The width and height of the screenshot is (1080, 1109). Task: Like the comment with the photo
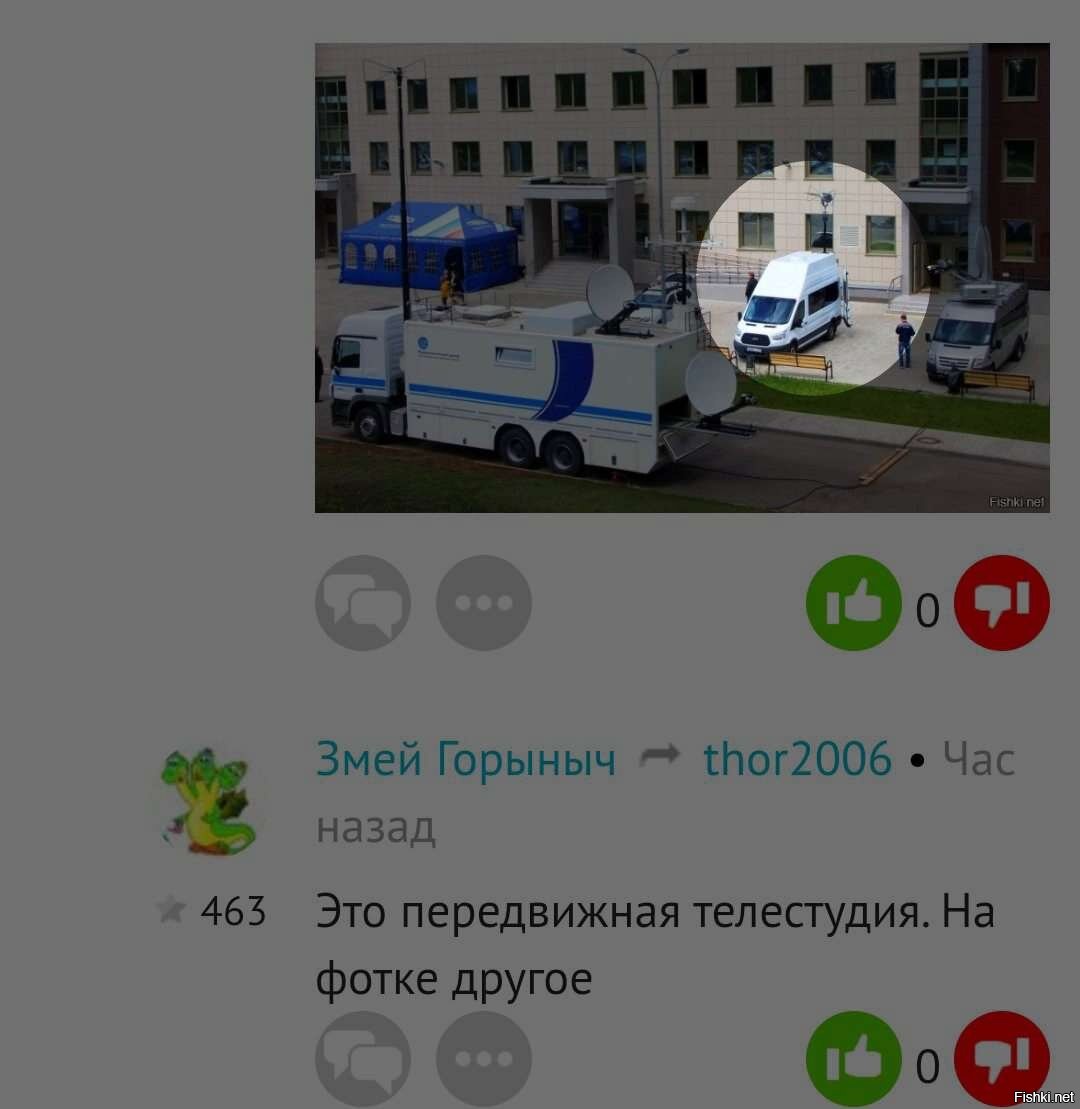pyautogui.click(x=854, y=603)
